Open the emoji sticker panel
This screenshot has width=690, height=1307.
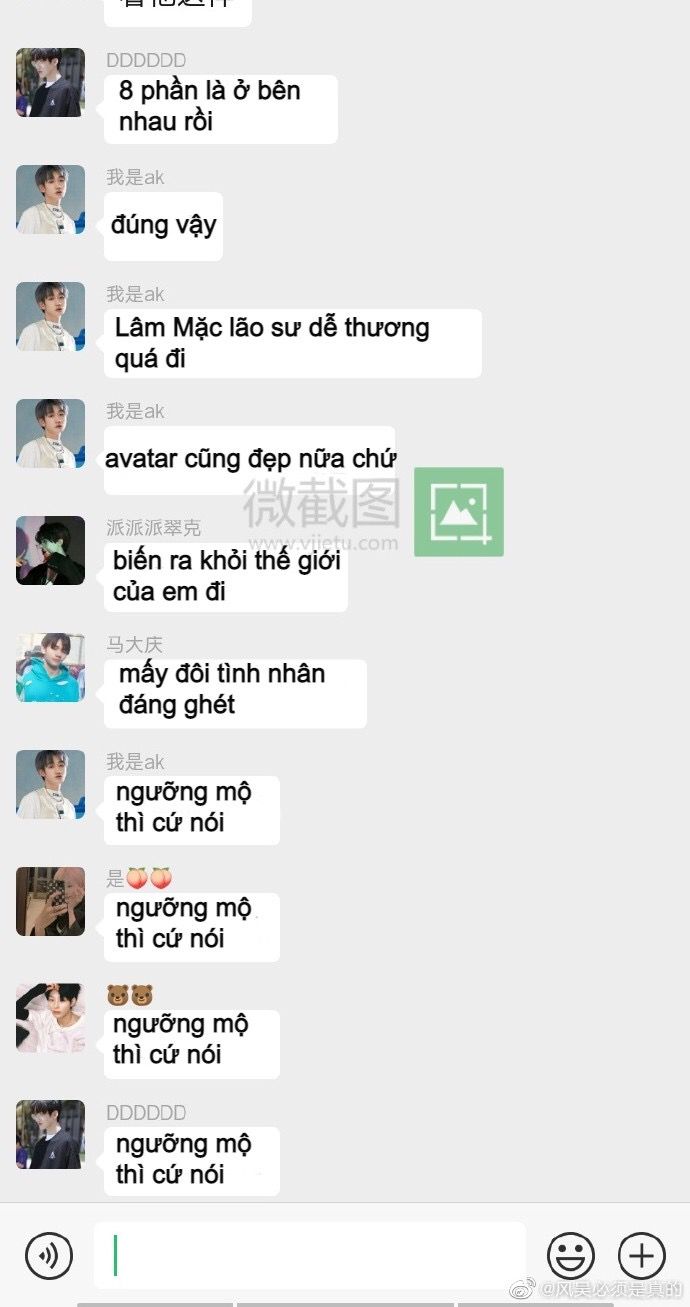571,1255
